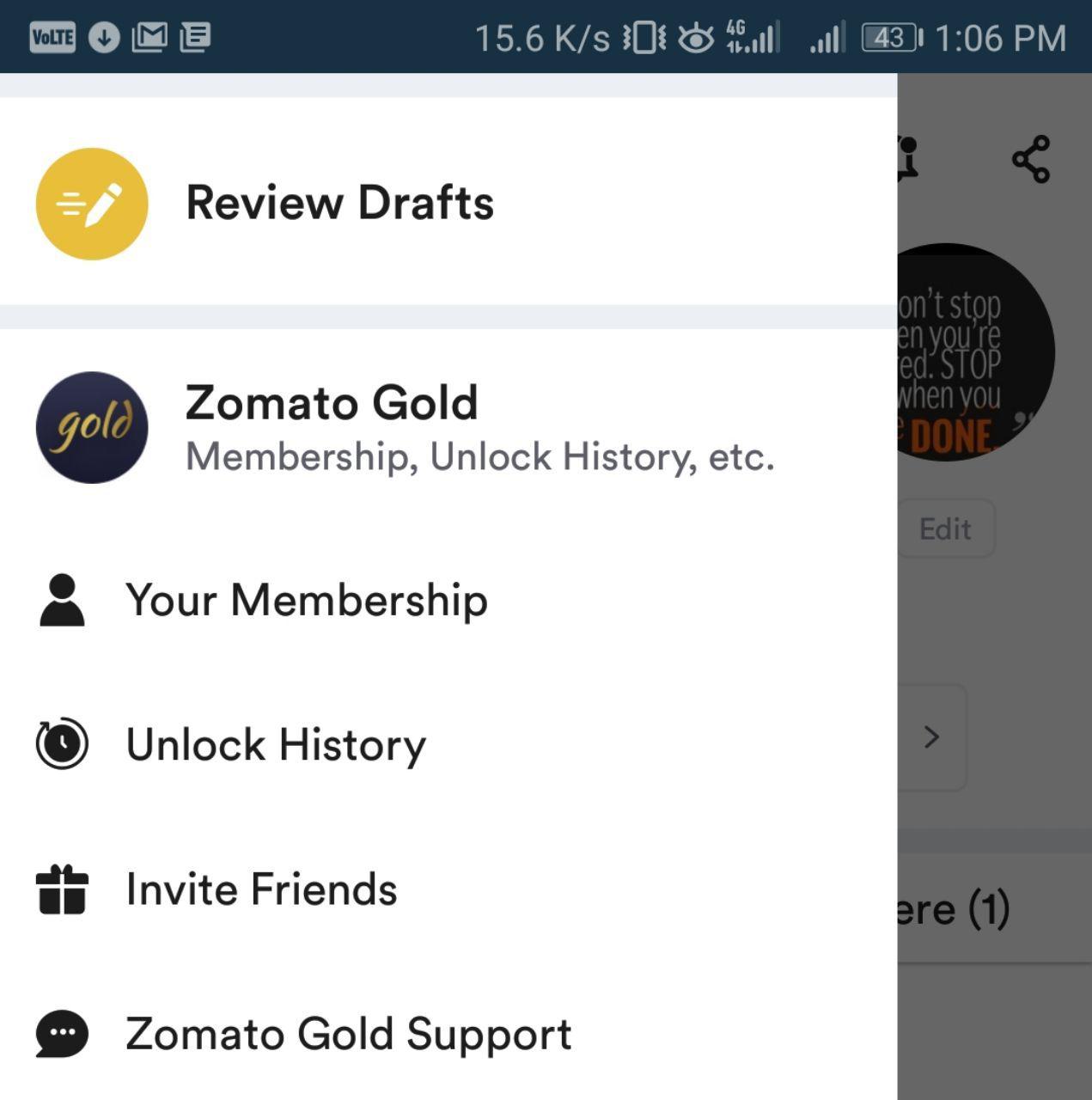Open the Gmail notification icon

149,39
